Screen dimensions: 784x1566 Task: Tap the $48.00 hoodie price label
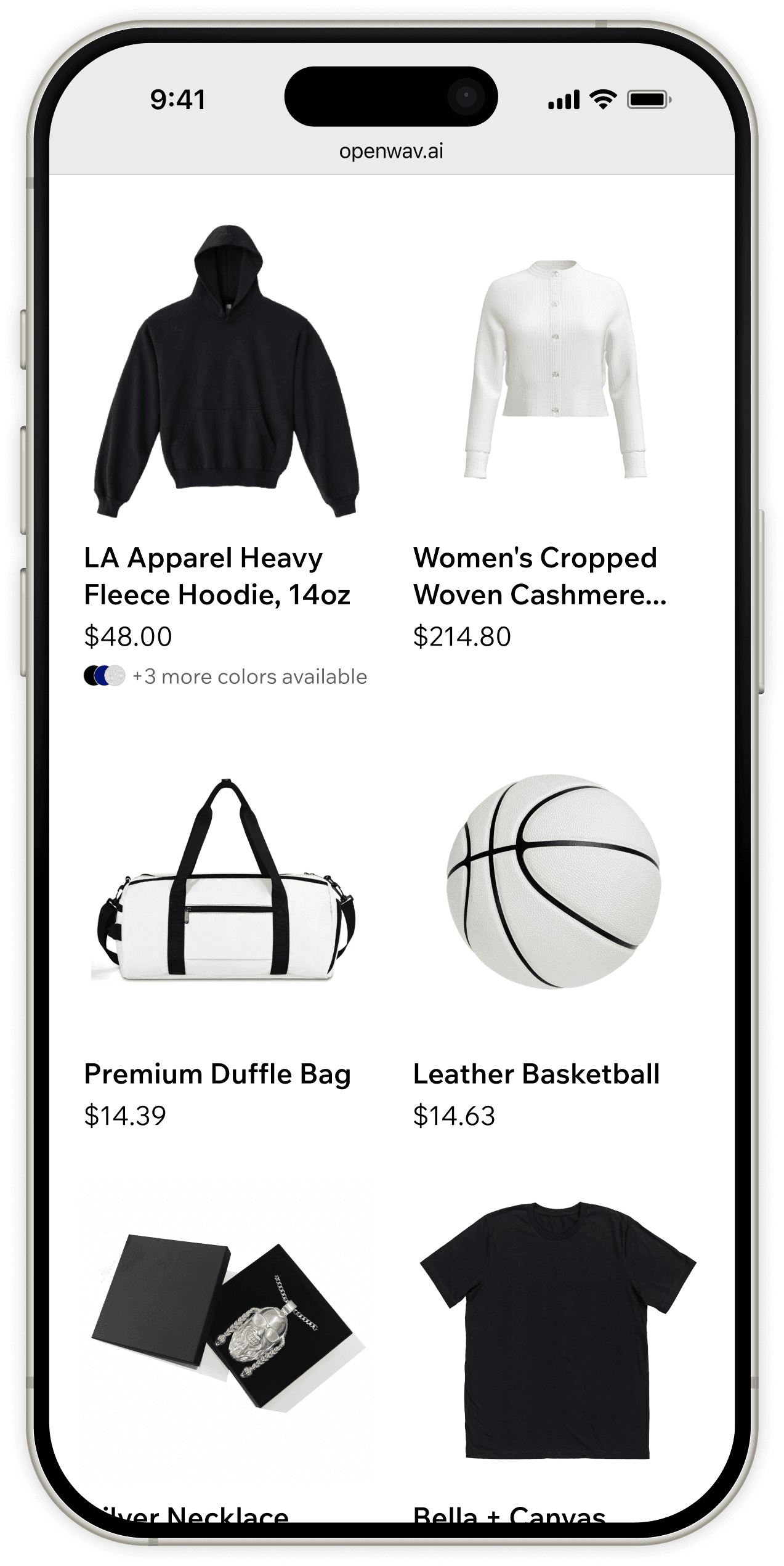click(128, 635)
